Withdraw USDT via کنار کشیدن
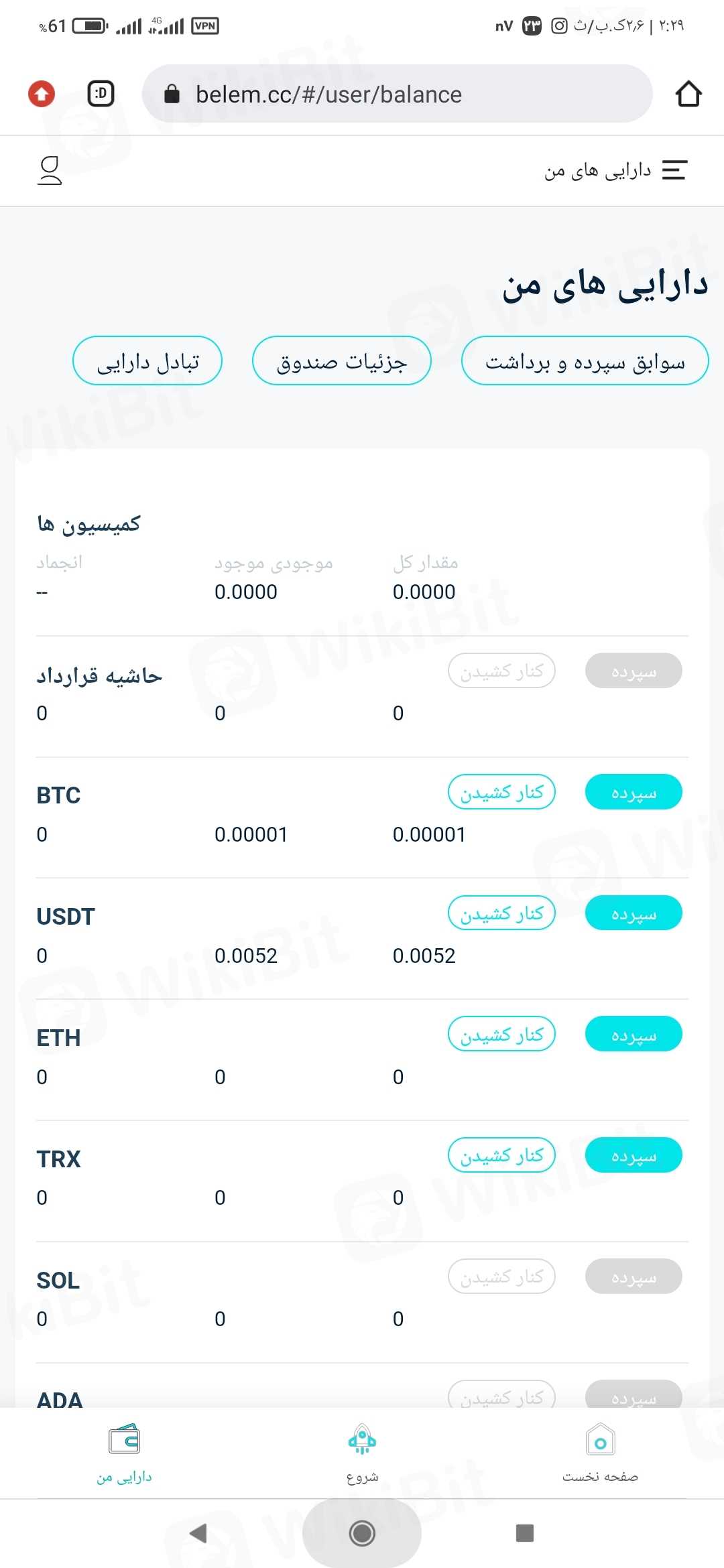The image size is (724, 1568). coord(501,913)
